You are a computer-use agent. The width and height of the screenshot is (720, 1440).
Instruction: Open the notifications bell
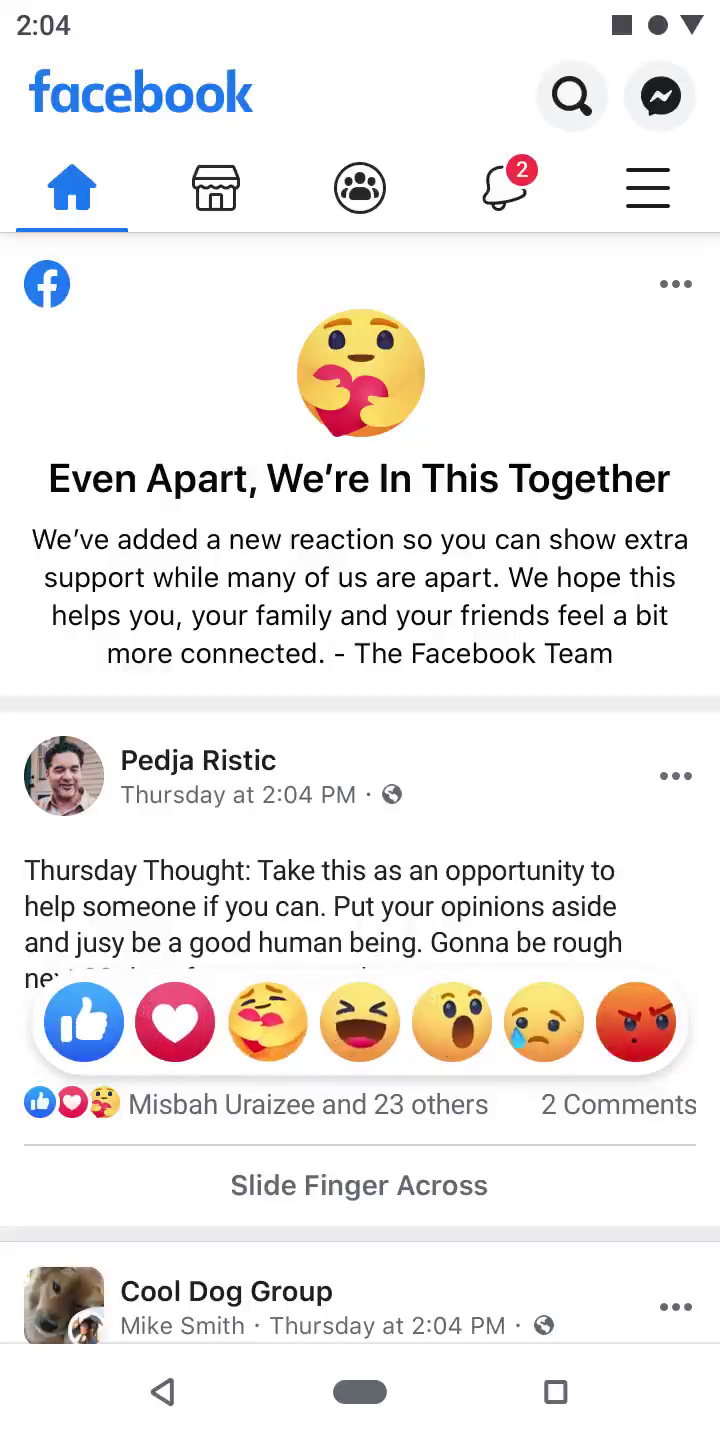505,188
